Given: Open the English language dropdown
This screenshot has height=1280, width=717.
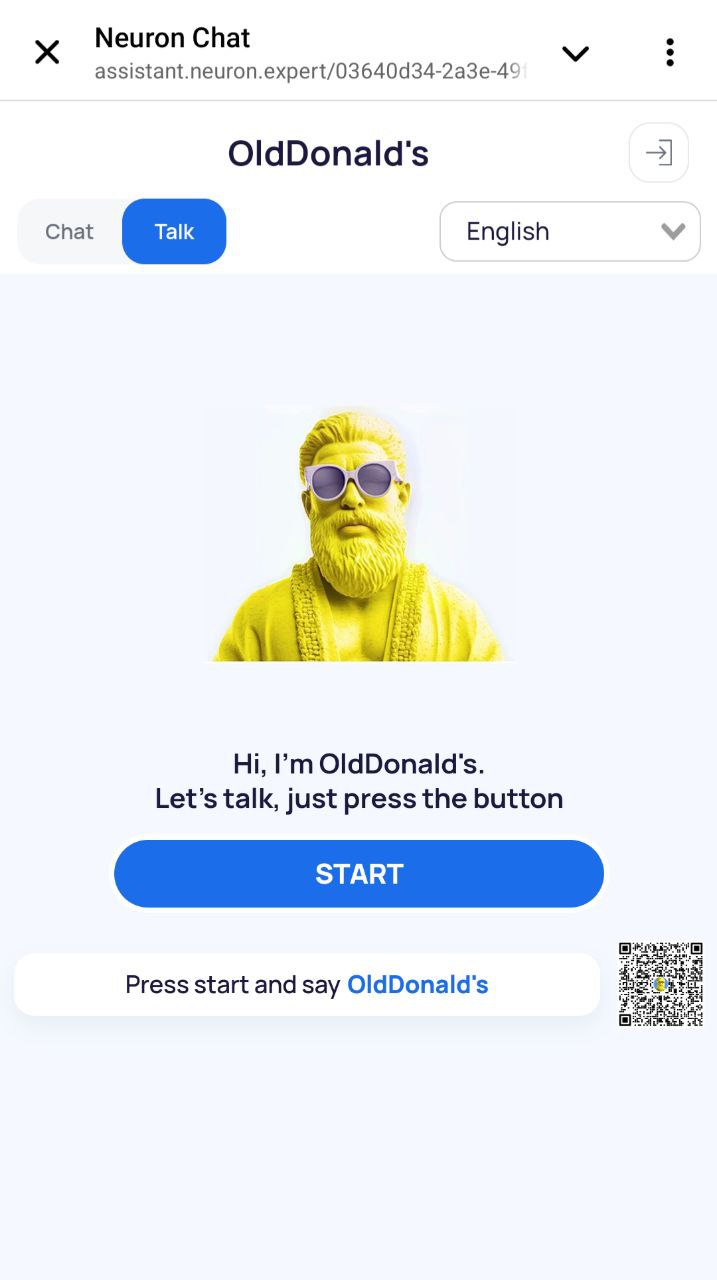Looking at the screenshot, I should click(x=570, y=232).
